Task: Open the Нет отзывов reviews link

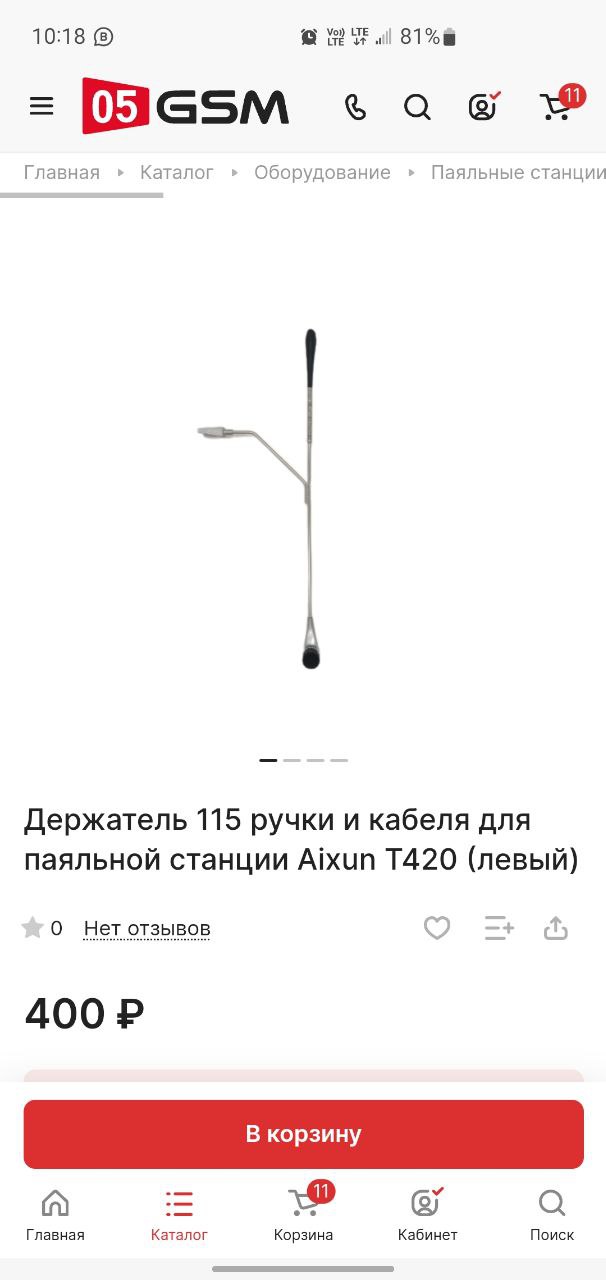Action: pyautogui.click(x=147, y=928)
